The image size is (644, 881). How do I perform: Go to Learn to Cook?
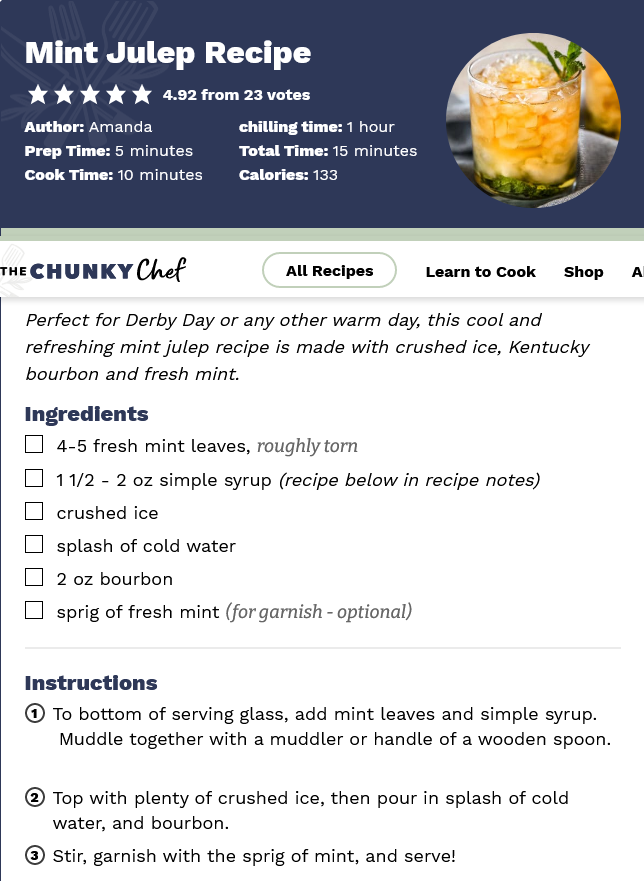[x=480, y=272]
